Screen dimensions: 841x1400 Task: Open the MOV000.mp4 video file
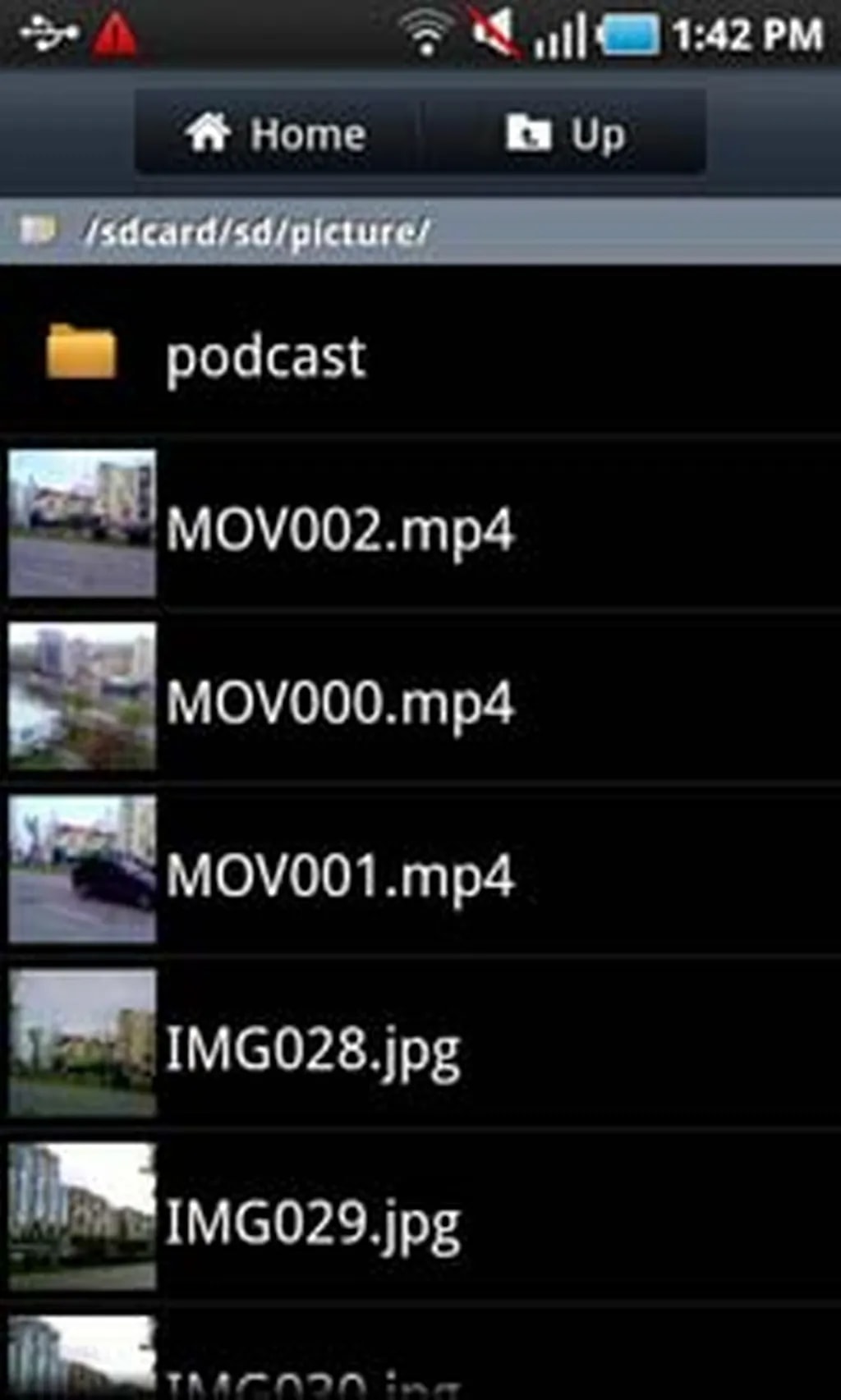(x=339, y=703)
